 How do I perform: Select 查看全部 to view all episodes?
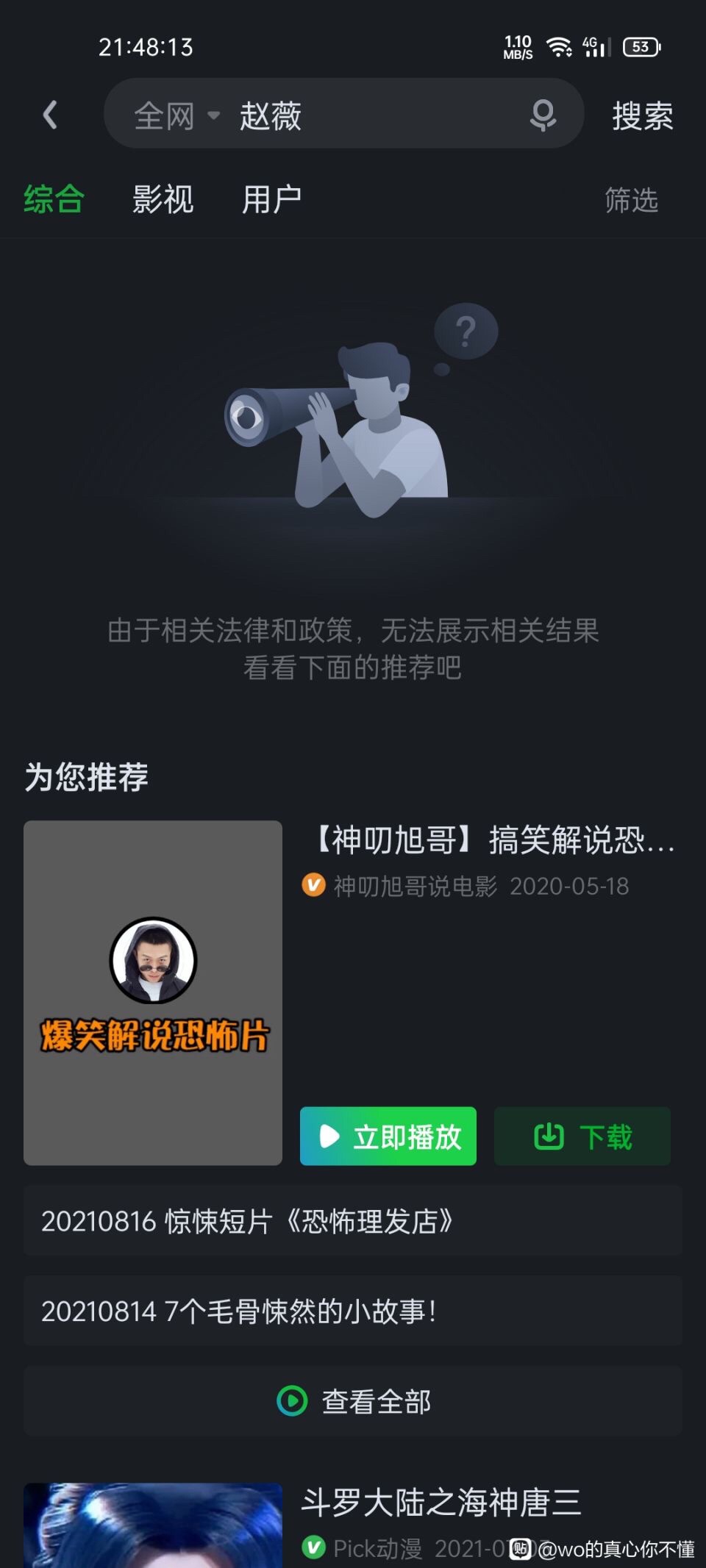(353, 1401)
